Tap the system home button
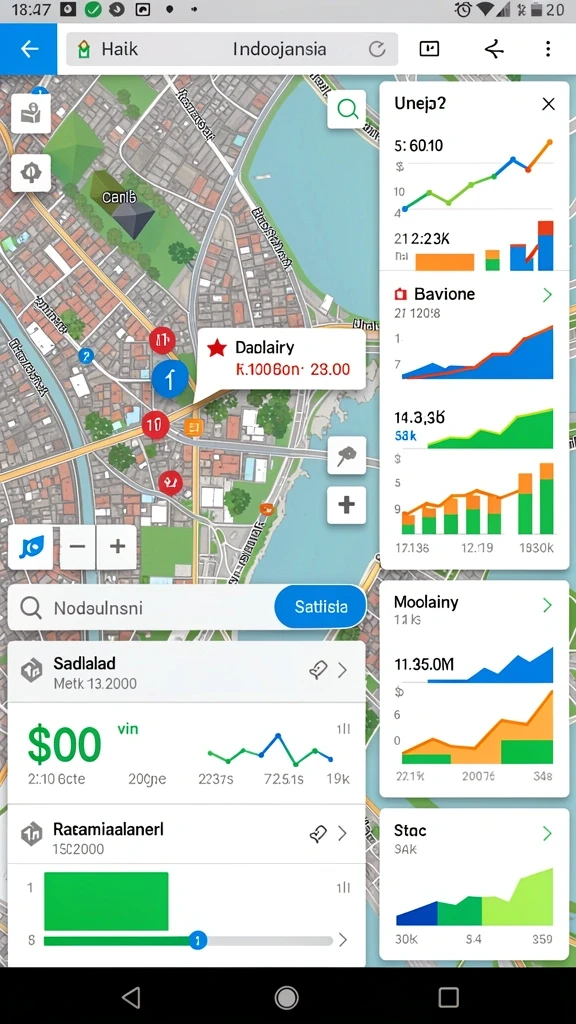Image resolution: width=576 pixels, height=1024 pixels. coord(287,997)
